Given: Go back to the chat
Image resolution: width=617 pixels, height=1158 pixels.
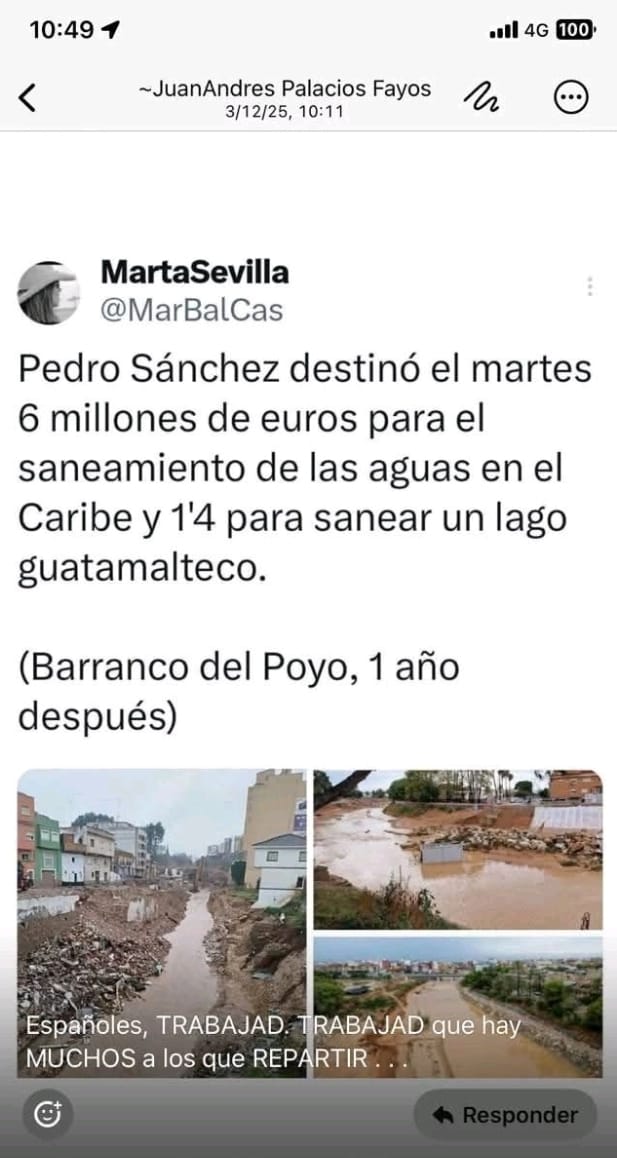Looking at the screenshot, I should pyautogui.click(x=28, y=97).
